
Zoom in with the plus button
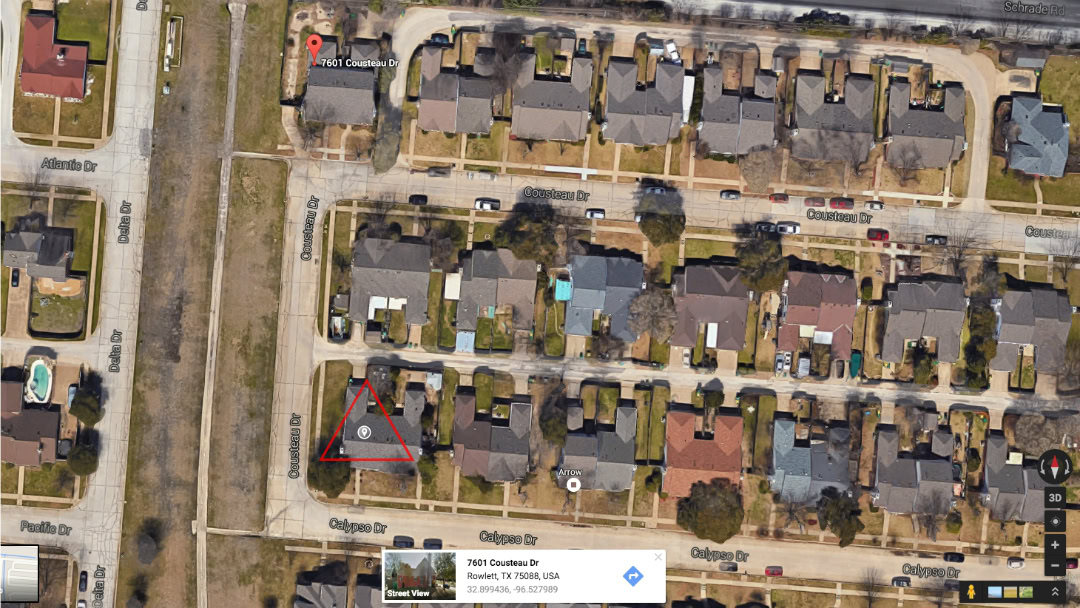[1055, 545]
